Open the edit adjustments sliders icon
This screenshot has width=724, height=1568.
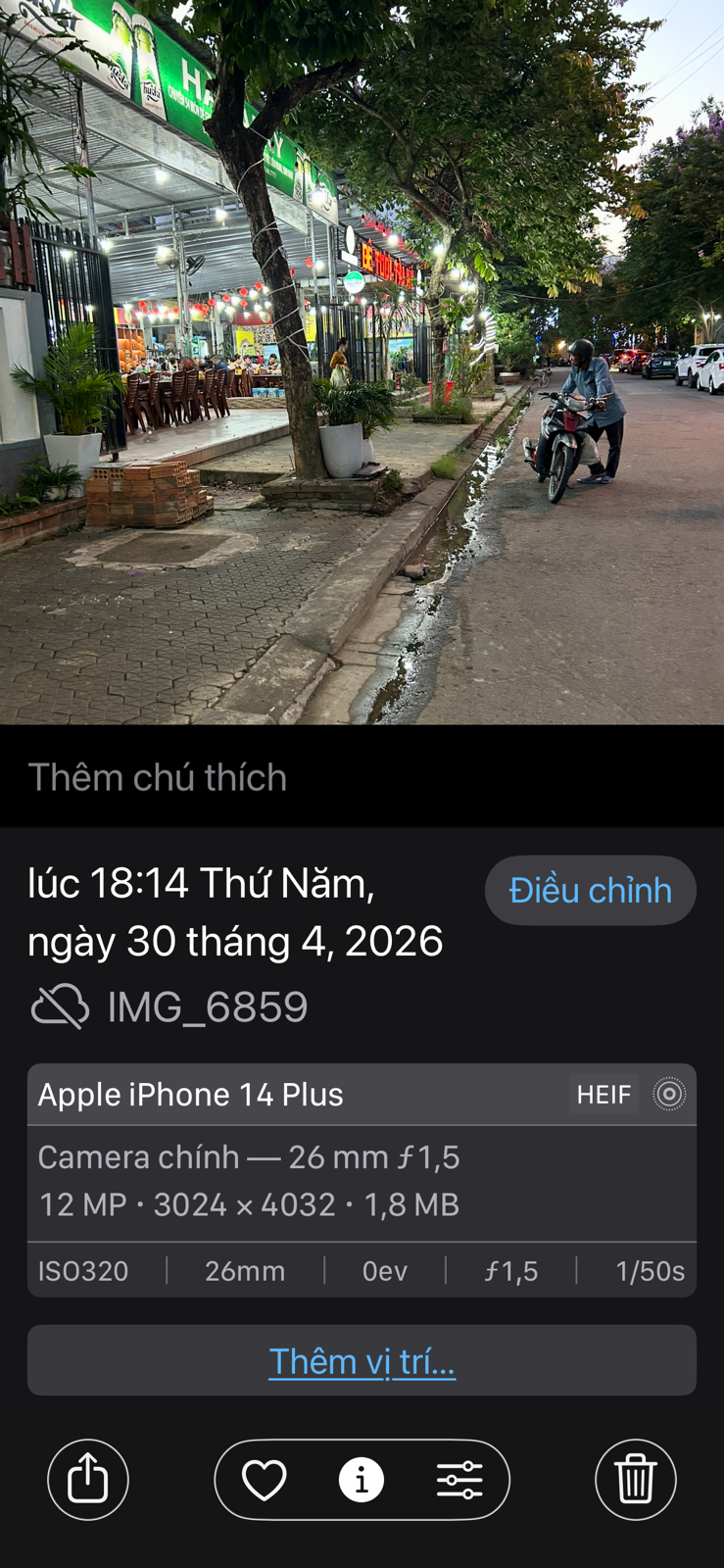[459, 1480]
